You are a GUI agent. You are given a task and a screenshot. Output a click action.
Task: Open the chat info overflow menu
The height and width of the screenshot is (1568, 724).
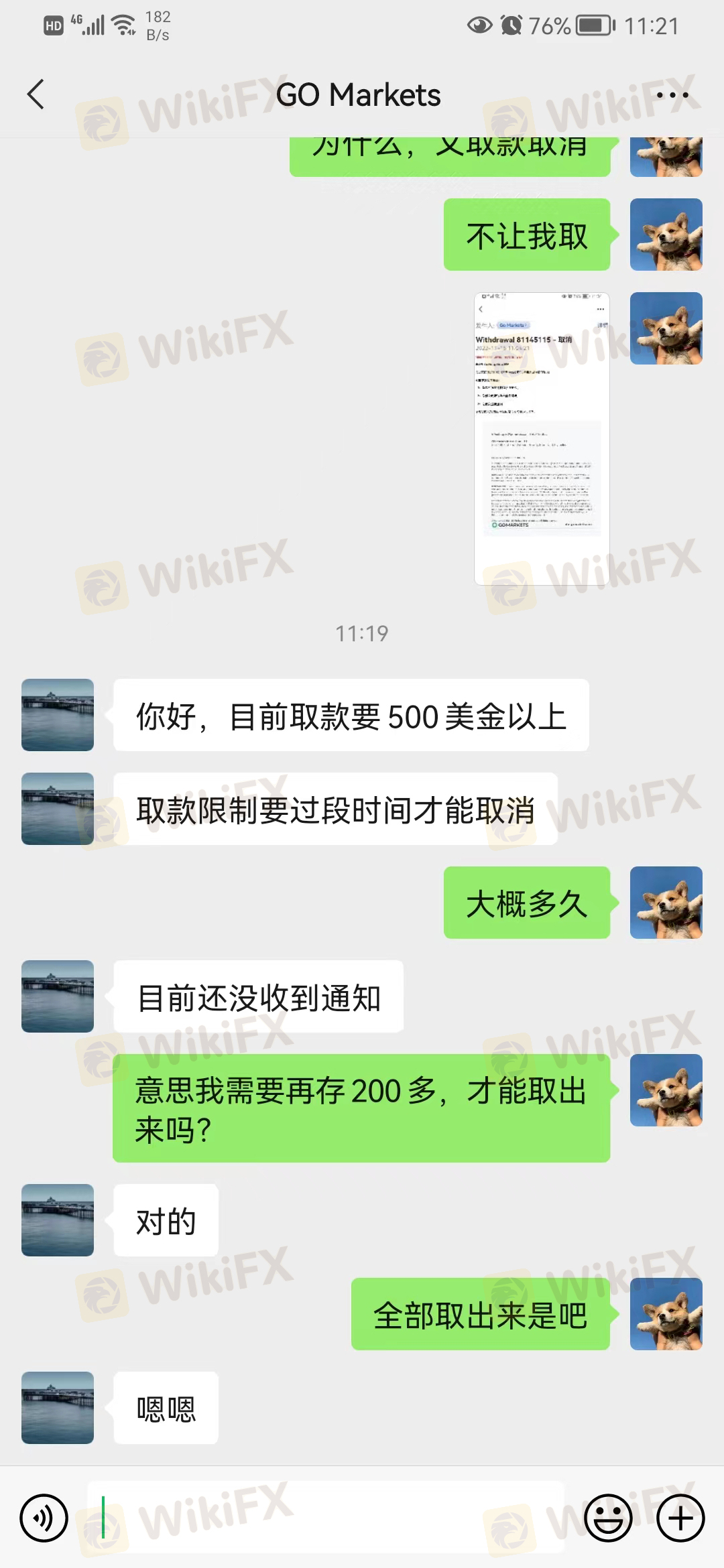pyautogui.click(x=672, y=95)
